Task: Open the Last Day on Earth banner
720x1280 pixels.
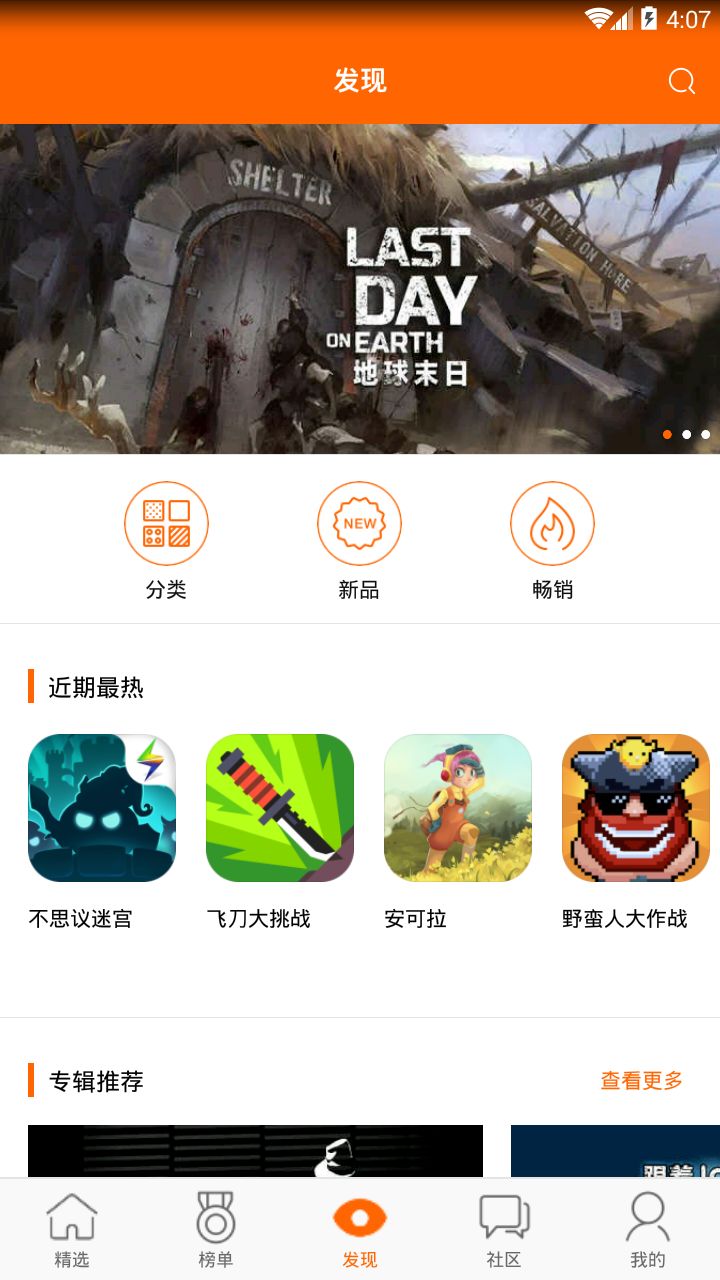Action: (360, 290)
